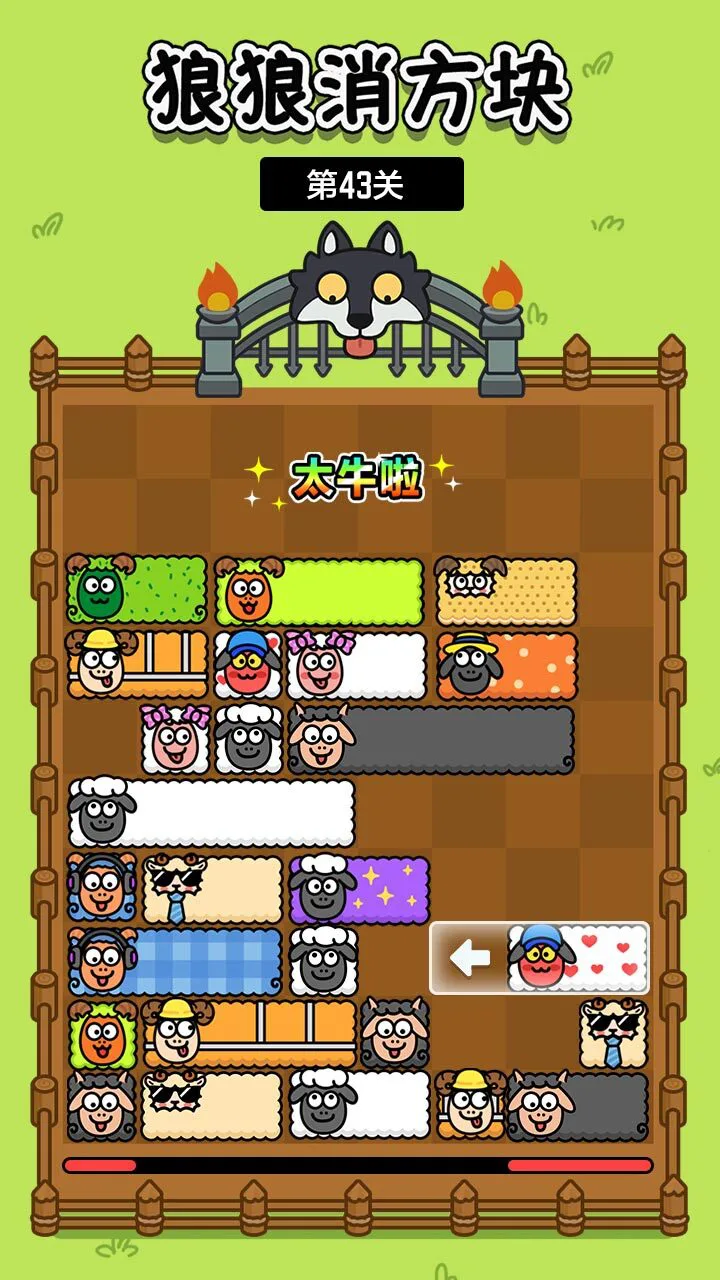The height and width of the screenshot is (1280, 720).
Task: Tap the heart-patterned block with left arrow
Action: point(540,958)
